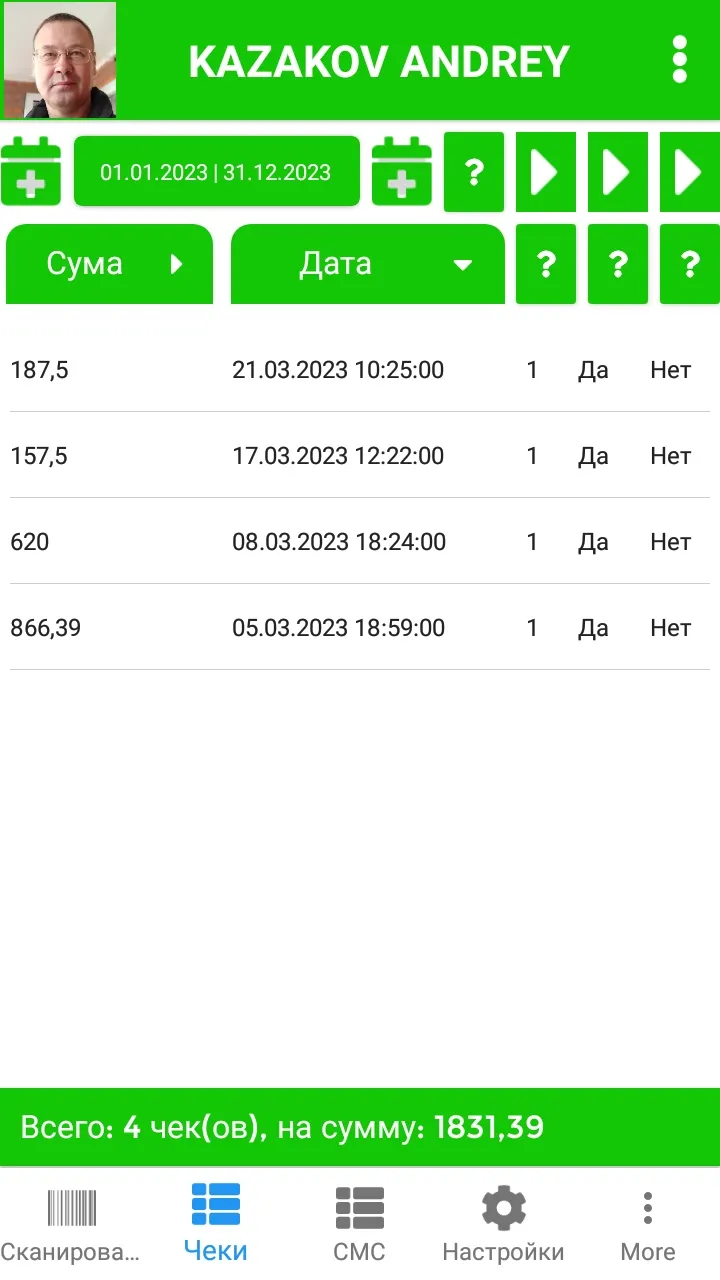720x1280 pixels.
Task: Sort receipts by the Сума column
Action: 109,264
